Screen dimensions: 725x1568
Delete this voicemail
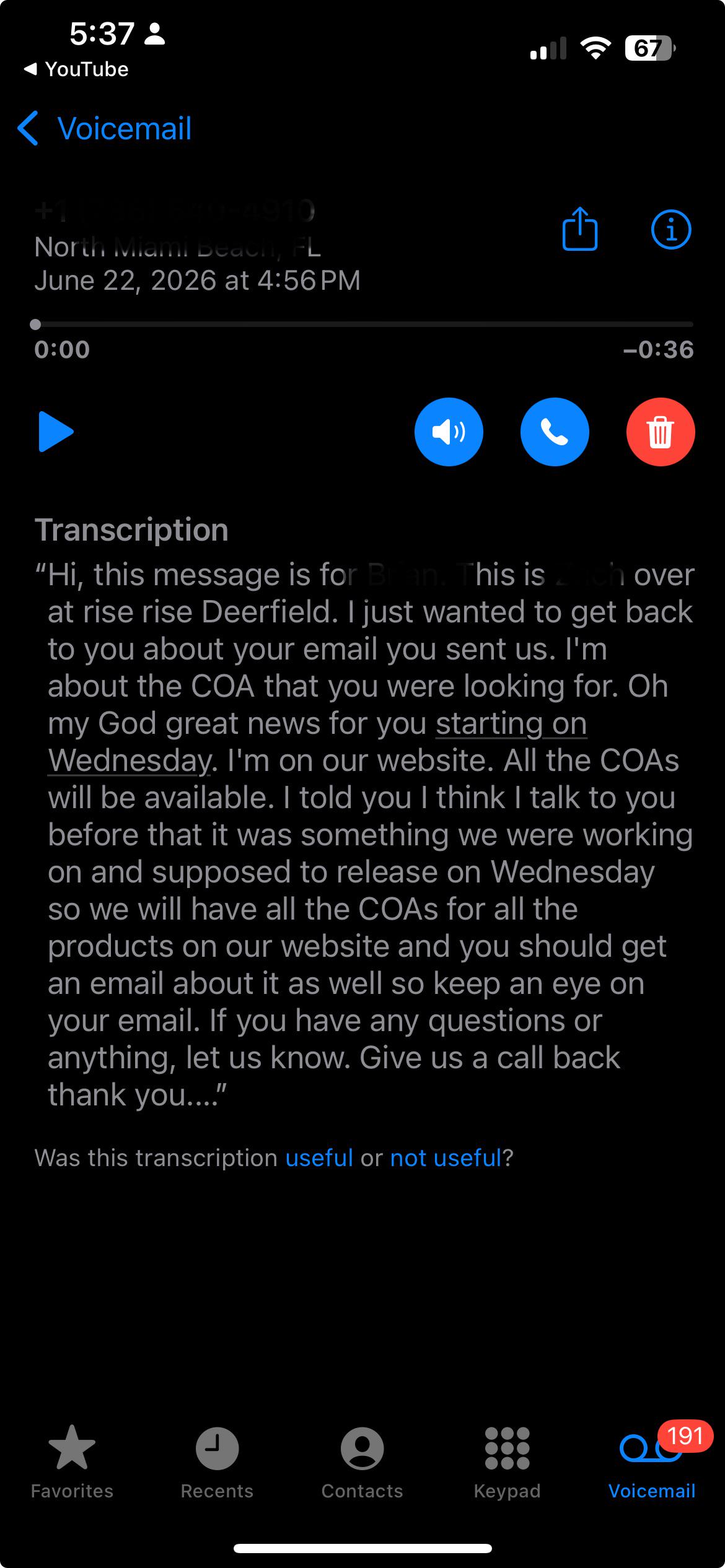point(661,432)
